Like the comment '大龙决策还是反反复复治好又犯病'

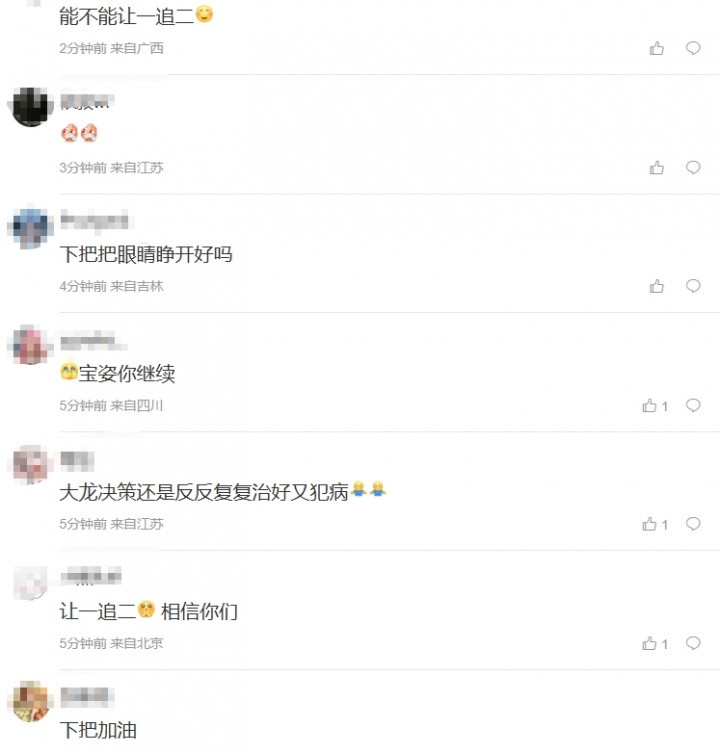(651, 524)
